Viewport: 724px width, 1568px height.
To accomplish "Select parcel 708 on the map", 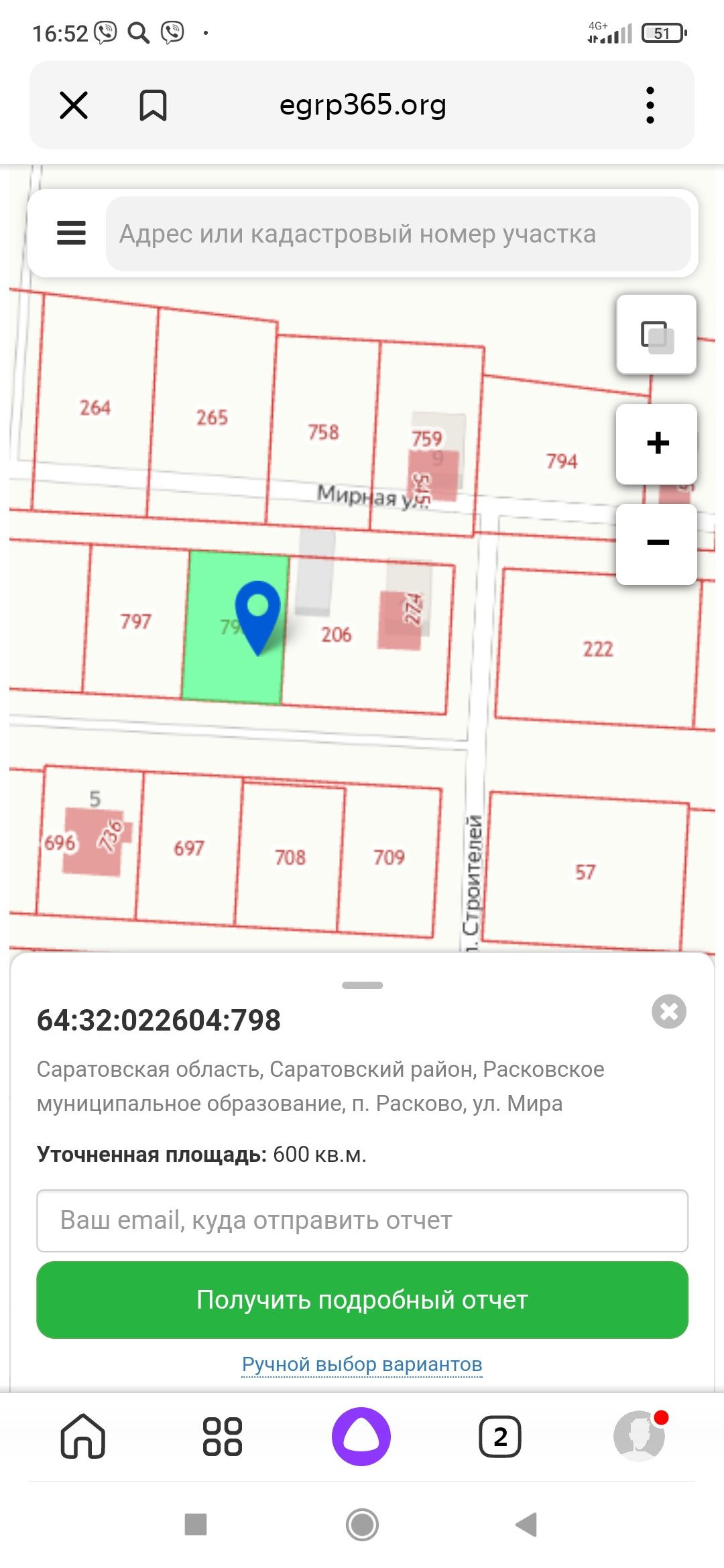I will [x=290, y=857].
